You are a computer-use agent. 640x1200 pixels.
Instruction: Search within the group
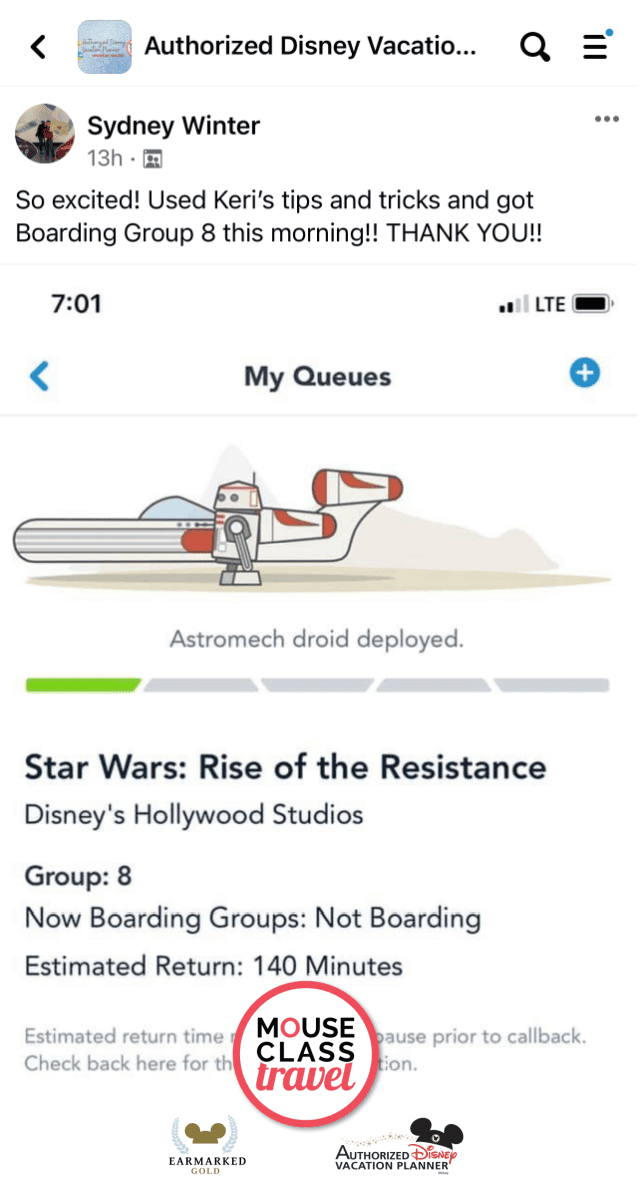(536, 46)
